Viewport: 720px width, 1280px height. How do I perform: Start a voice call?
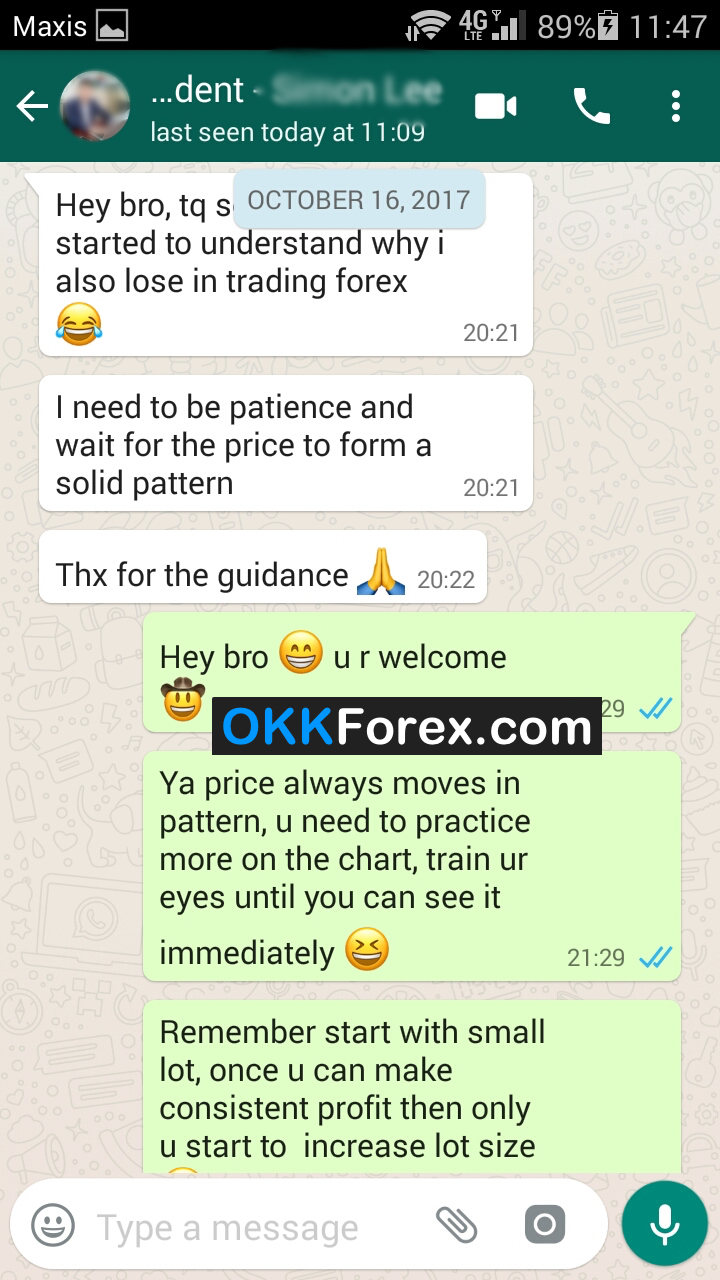[591, 106]
